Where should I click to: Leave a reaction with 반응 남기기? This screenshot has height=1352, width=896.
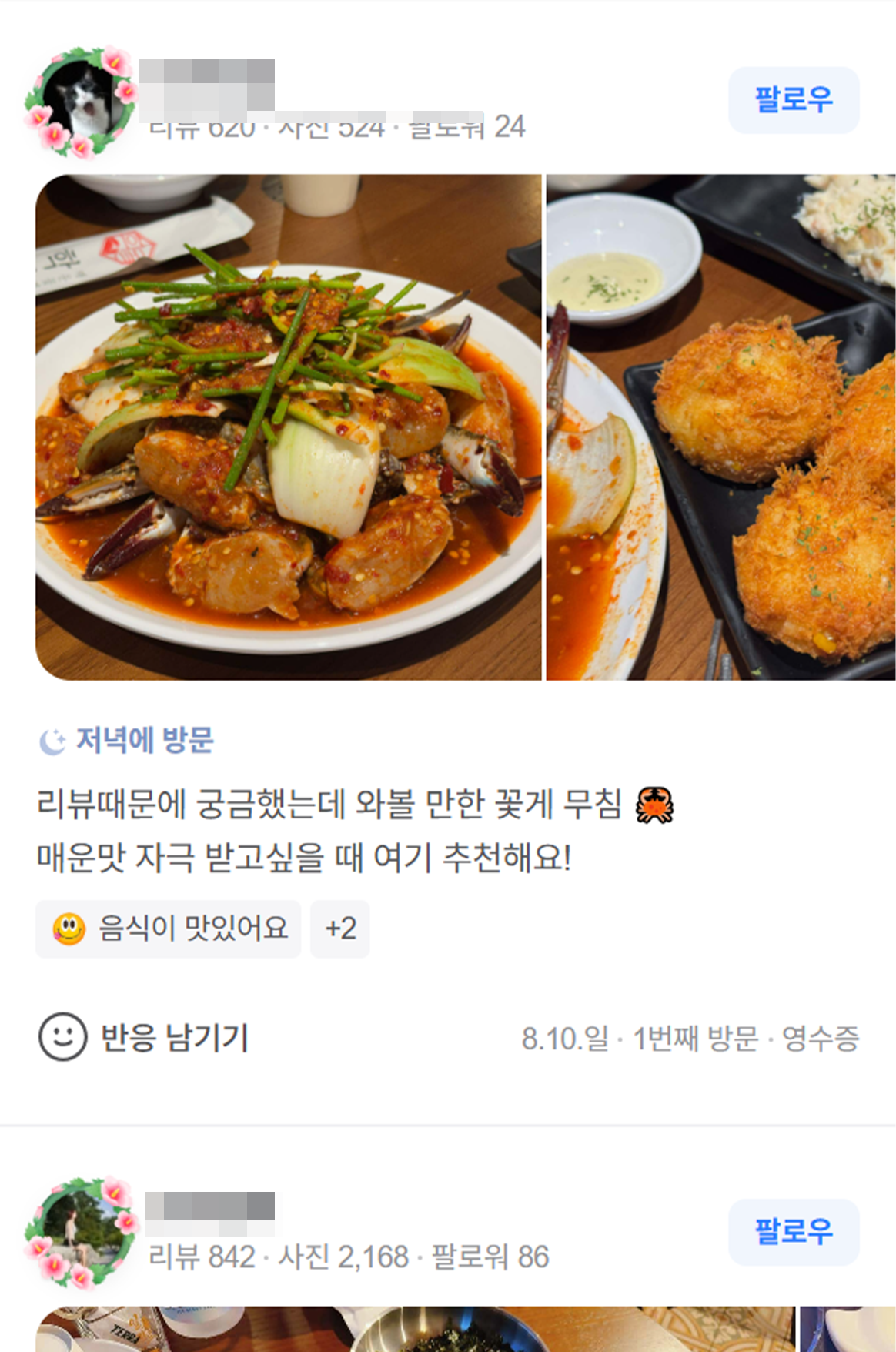(x=144, y=1037)
